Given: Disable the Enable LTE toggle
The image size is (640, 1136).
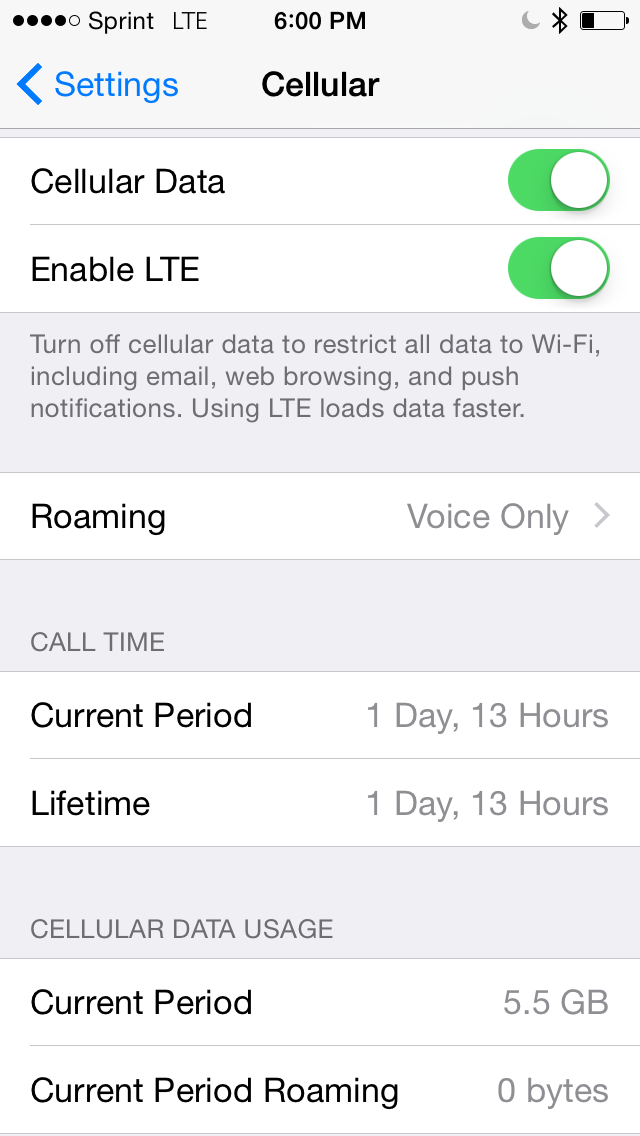Looking at the screenshot, I should click(558, 268).
